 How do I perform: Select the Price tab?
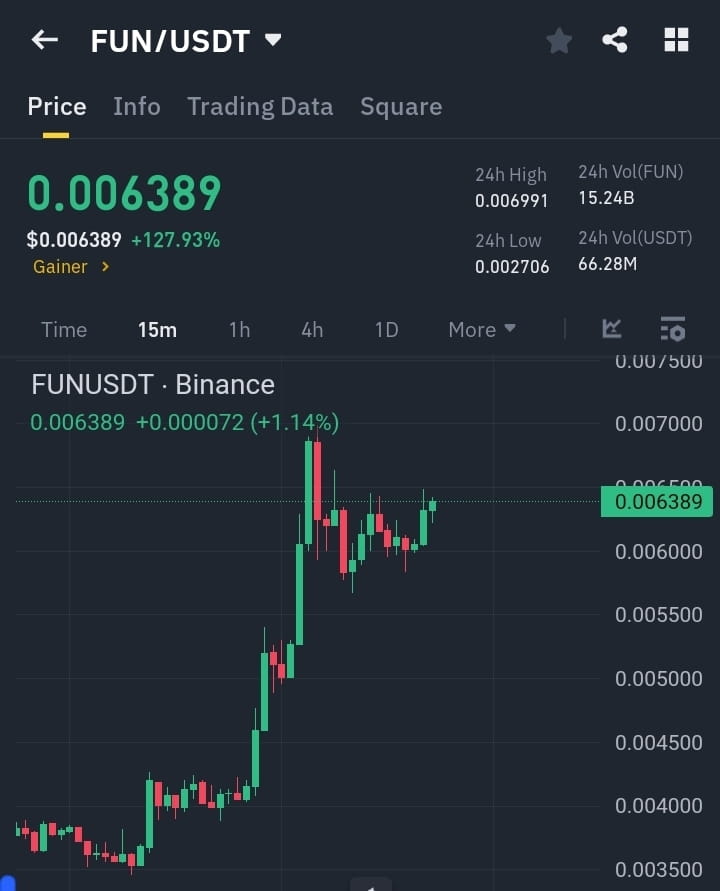56,106
